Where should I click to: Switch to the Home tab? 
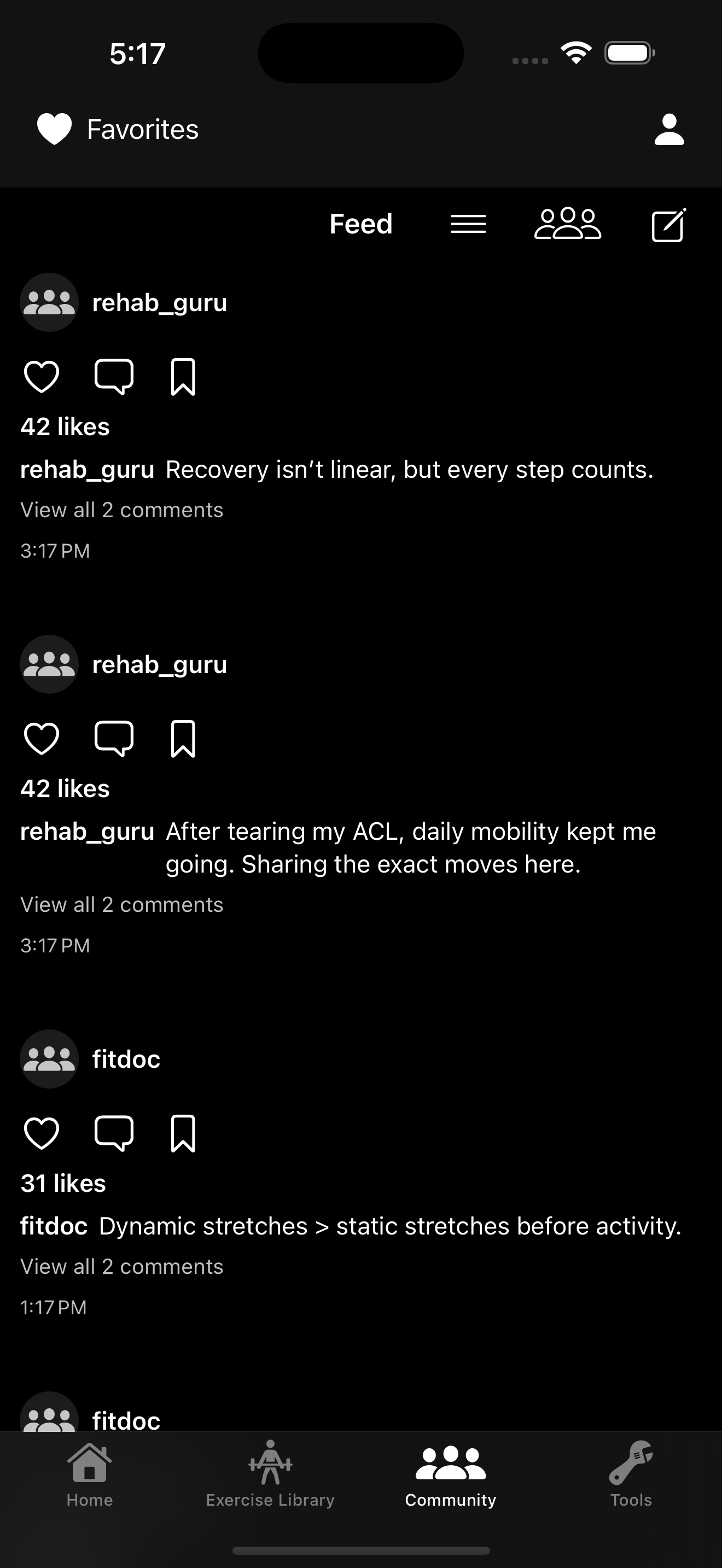(90, 1473)
